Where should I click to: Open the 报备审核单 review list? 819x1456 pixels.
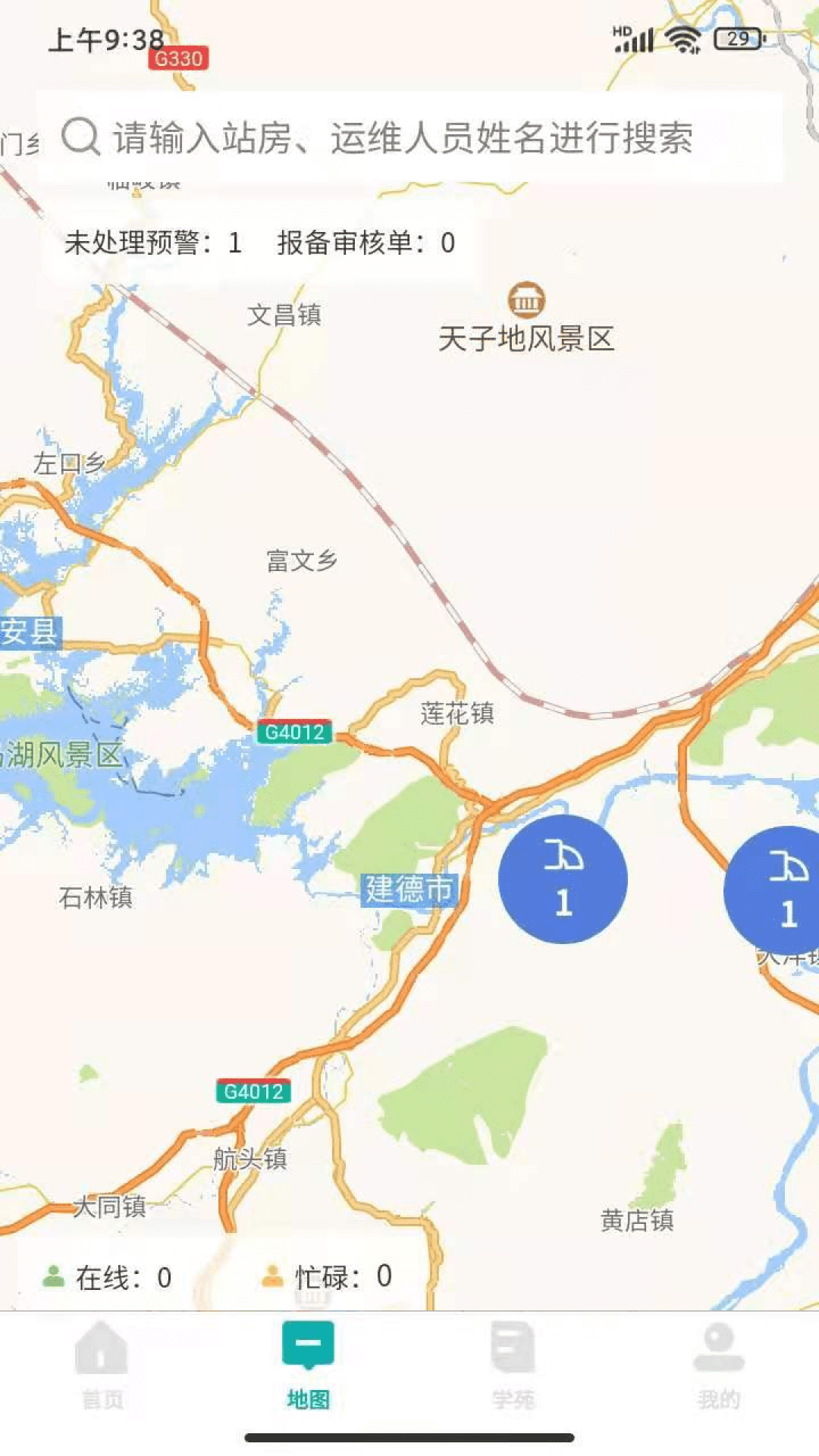point(366,243)
